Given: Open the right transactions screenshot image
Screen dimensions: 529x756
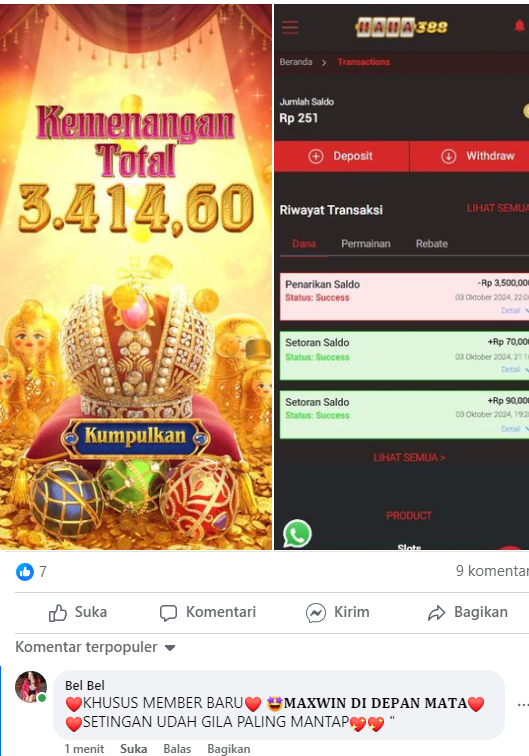Looking at the screenshot, I should [401, 277].
